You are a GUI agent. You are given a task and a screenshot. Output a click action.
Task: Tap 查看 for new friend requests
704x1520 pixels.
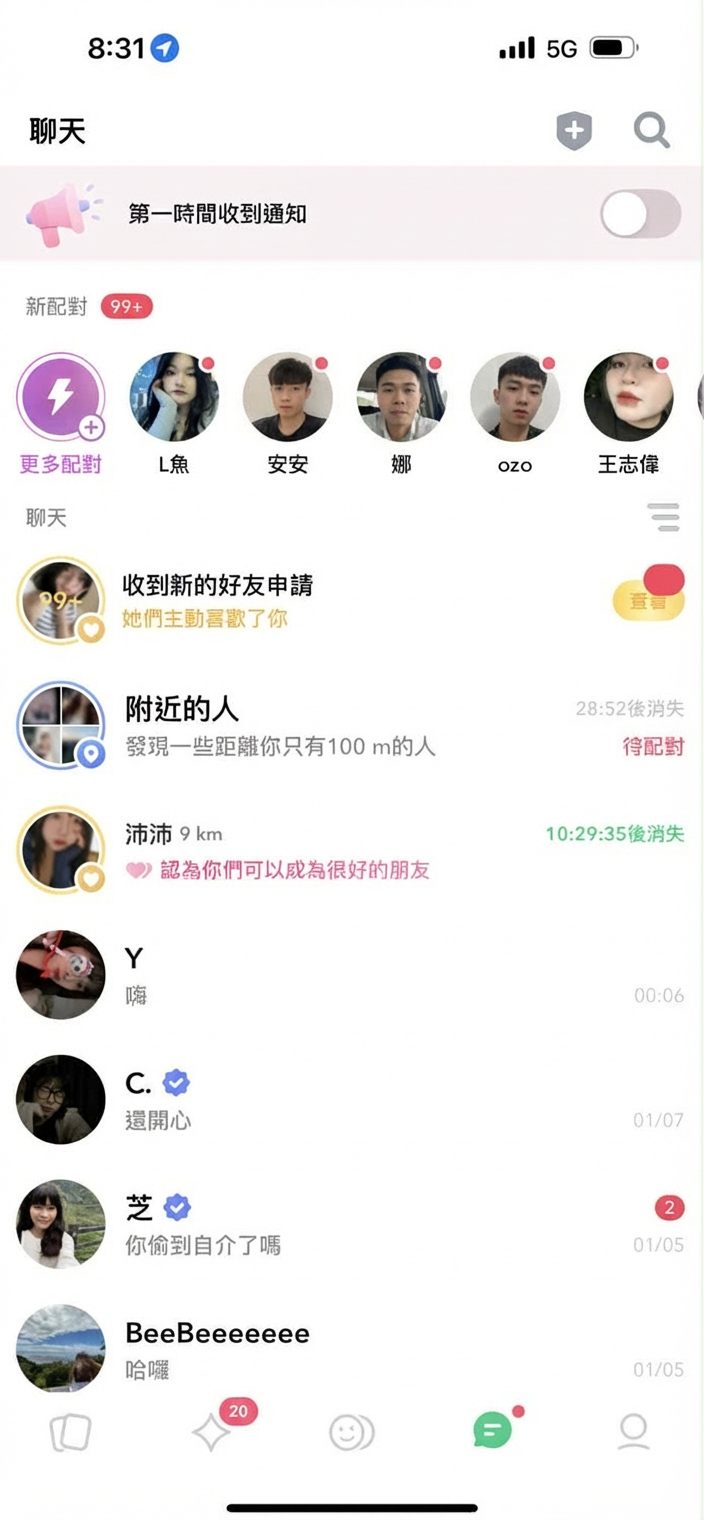click(648, 601)
